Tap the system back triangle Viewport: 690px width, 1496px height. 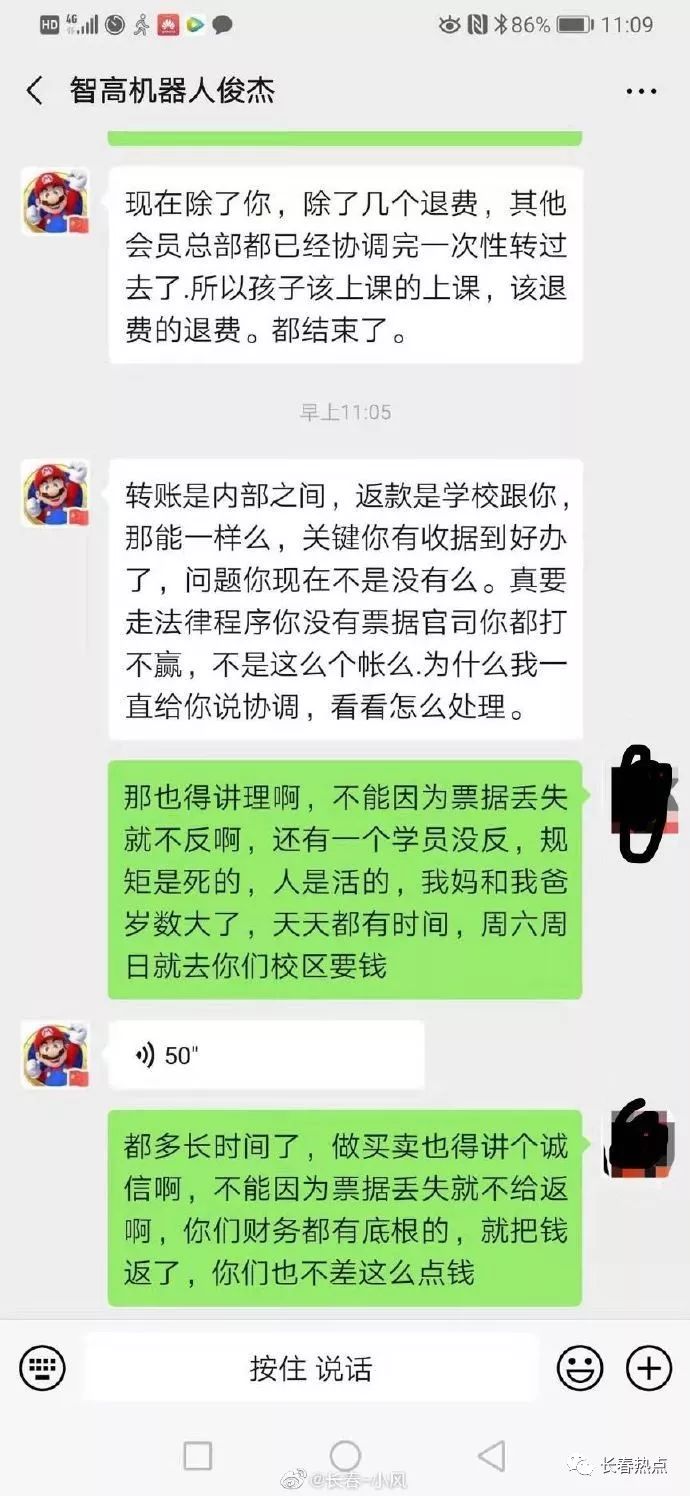[491, 1456]
